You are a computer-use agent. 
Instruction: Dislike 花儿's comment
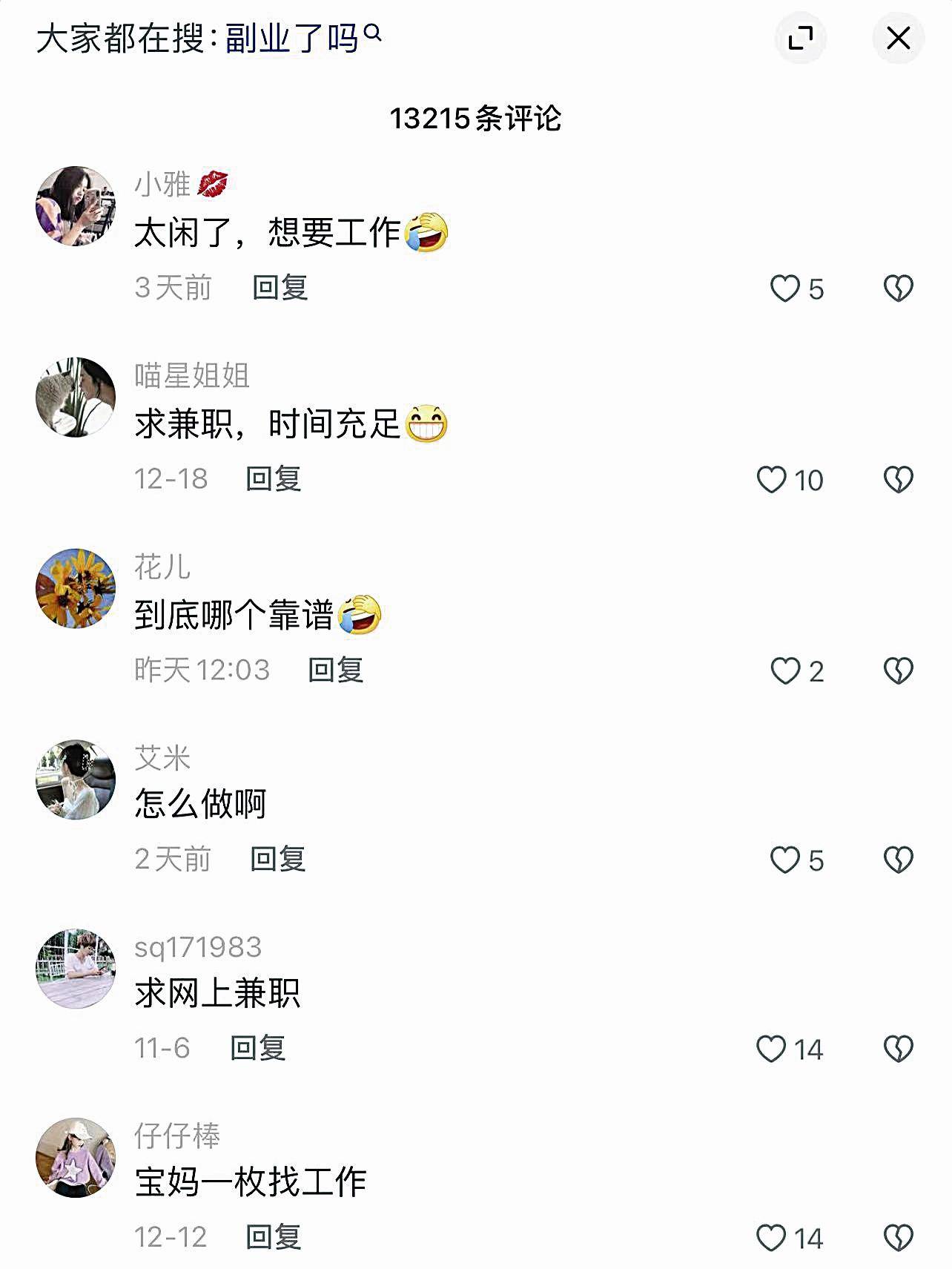pyautogui.click(x=898, y=671)
